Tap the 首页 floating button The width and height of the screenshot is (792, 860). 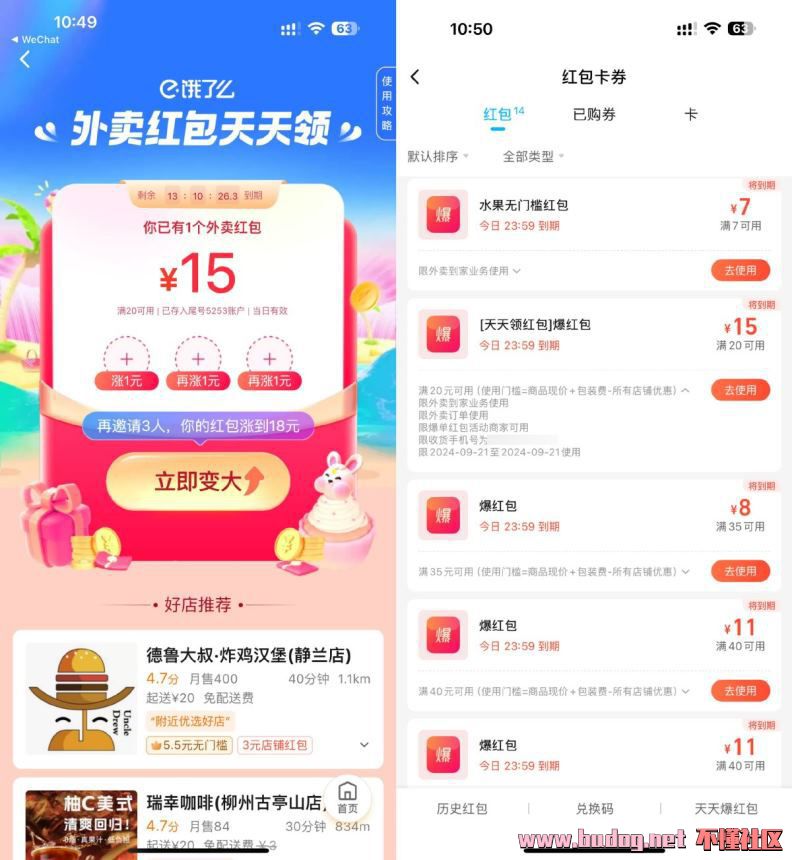tap(346, 797)
